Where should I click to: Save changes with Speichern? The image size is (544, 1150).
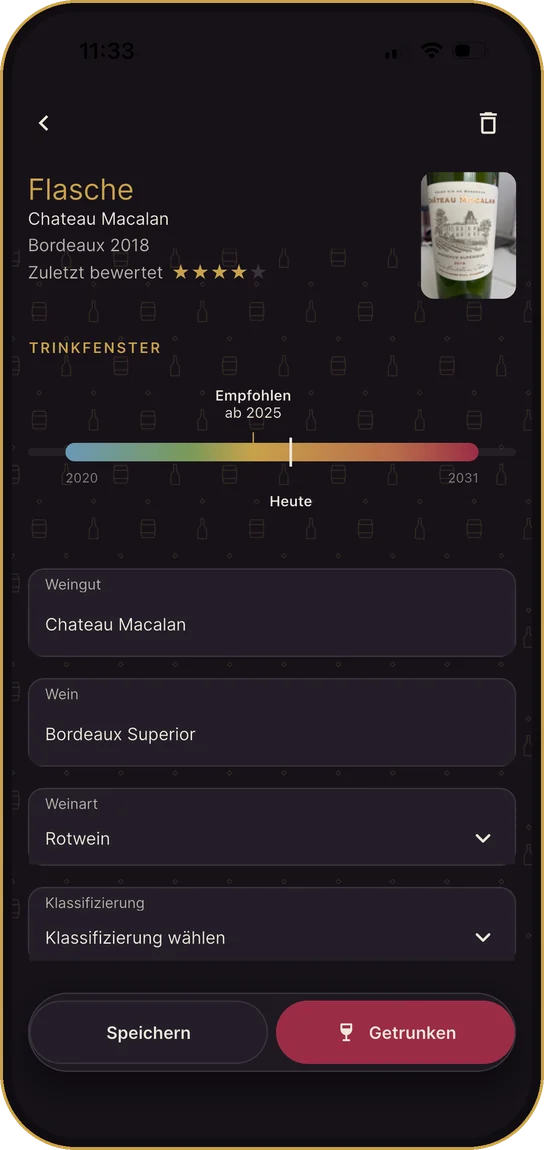pyautogui.click(x=148, y=1033)
